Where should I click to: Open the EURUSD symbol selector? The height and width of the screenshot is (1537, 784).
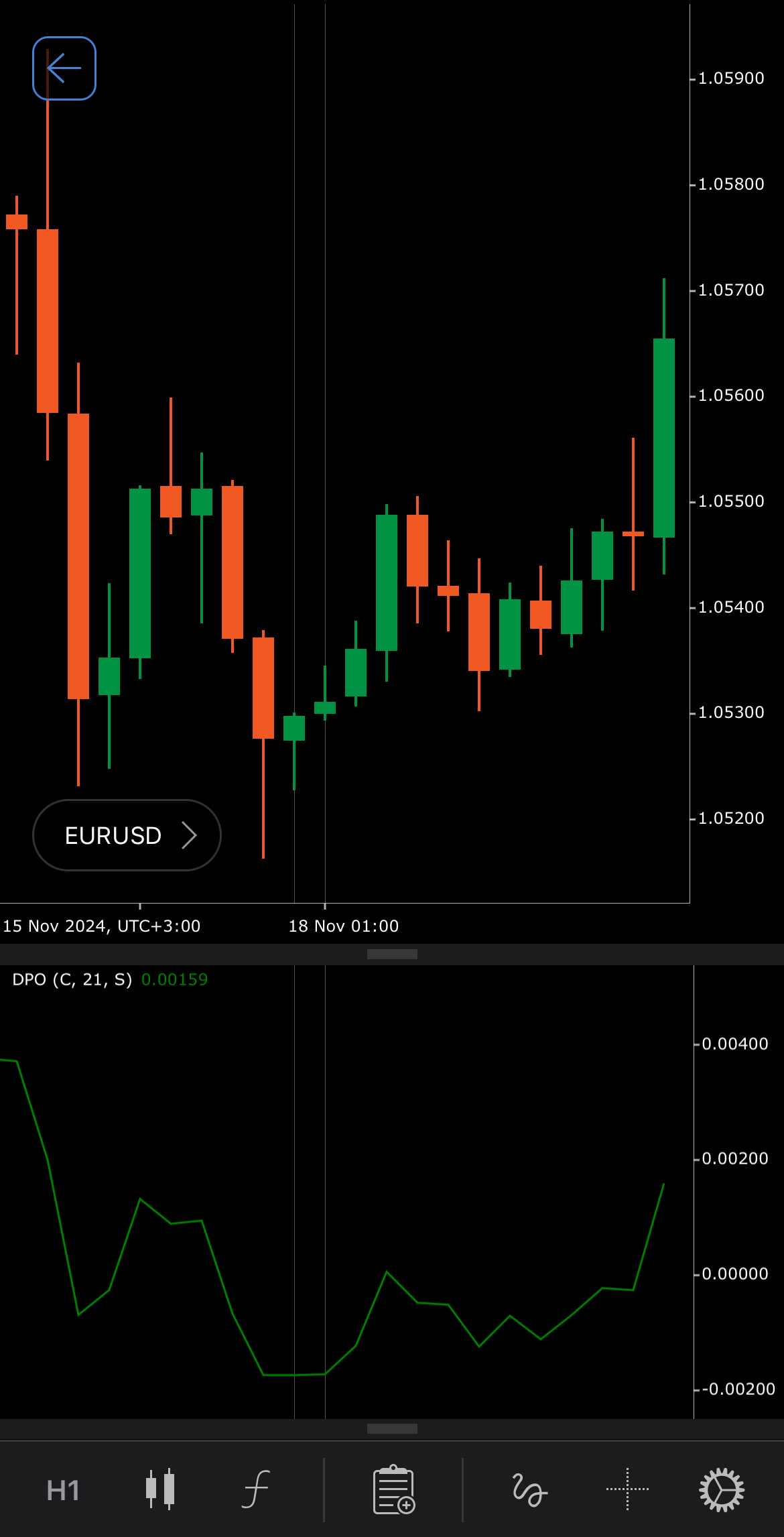(127, 835)
